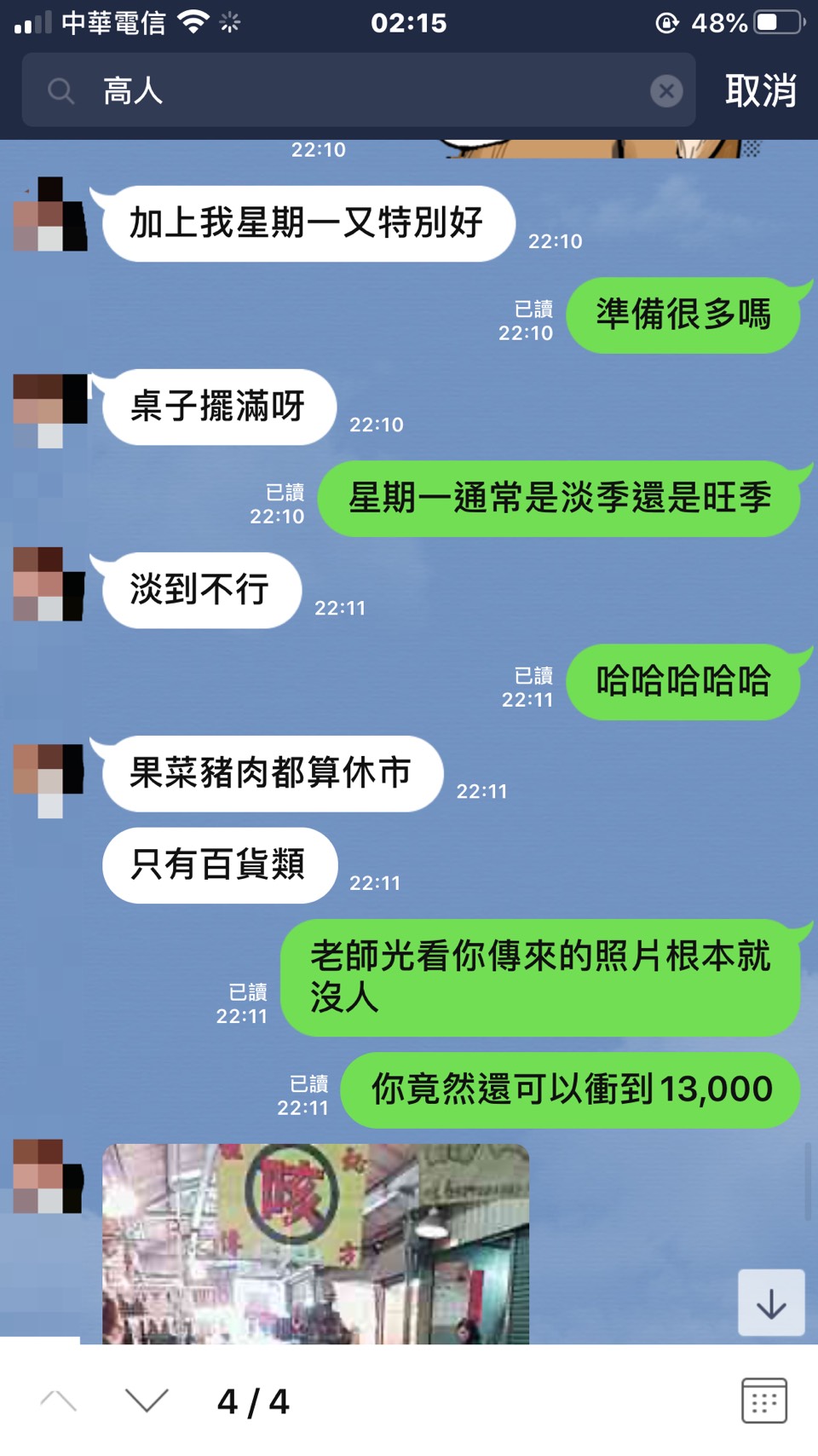Tap 取消 to cancel search
818x1456 pixels.
[x=760, y=90]
